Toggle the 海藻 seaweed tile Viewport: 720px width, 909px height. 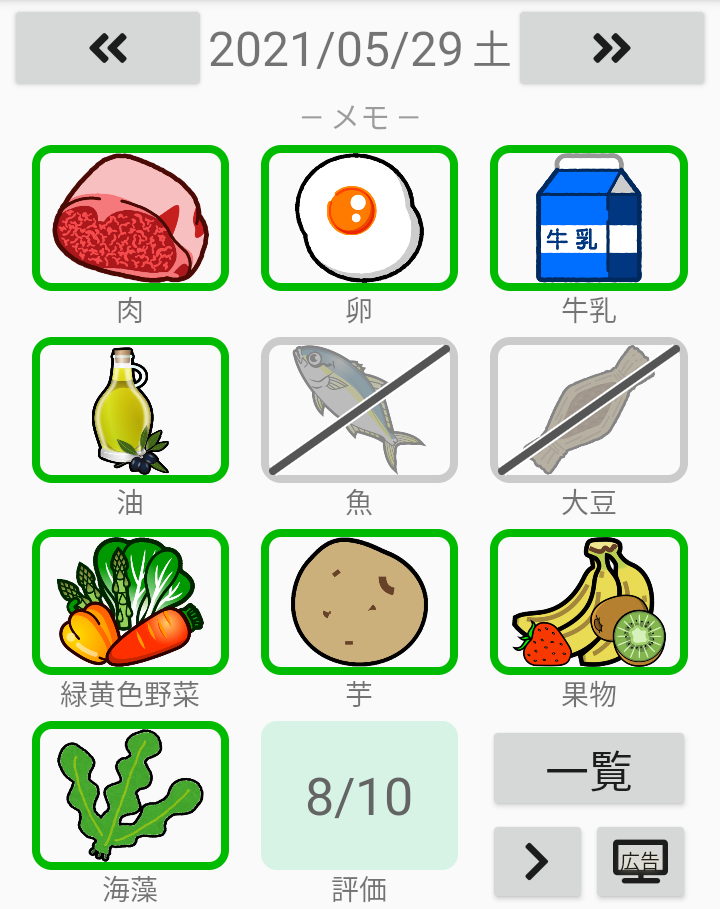[130, 795]
